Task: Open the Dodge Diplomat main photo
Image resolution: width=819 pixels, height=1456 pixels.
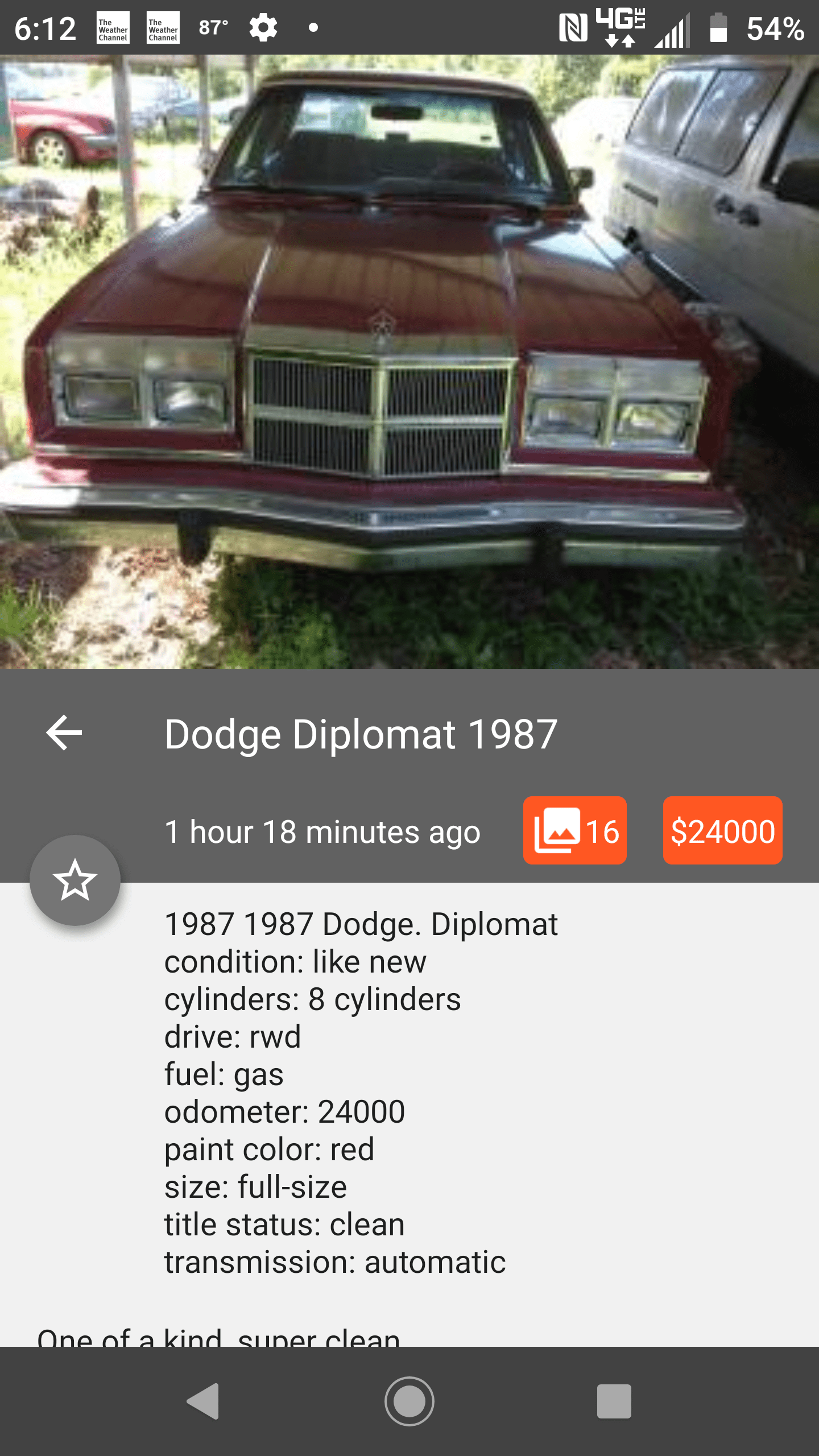Action: [409, 362]
